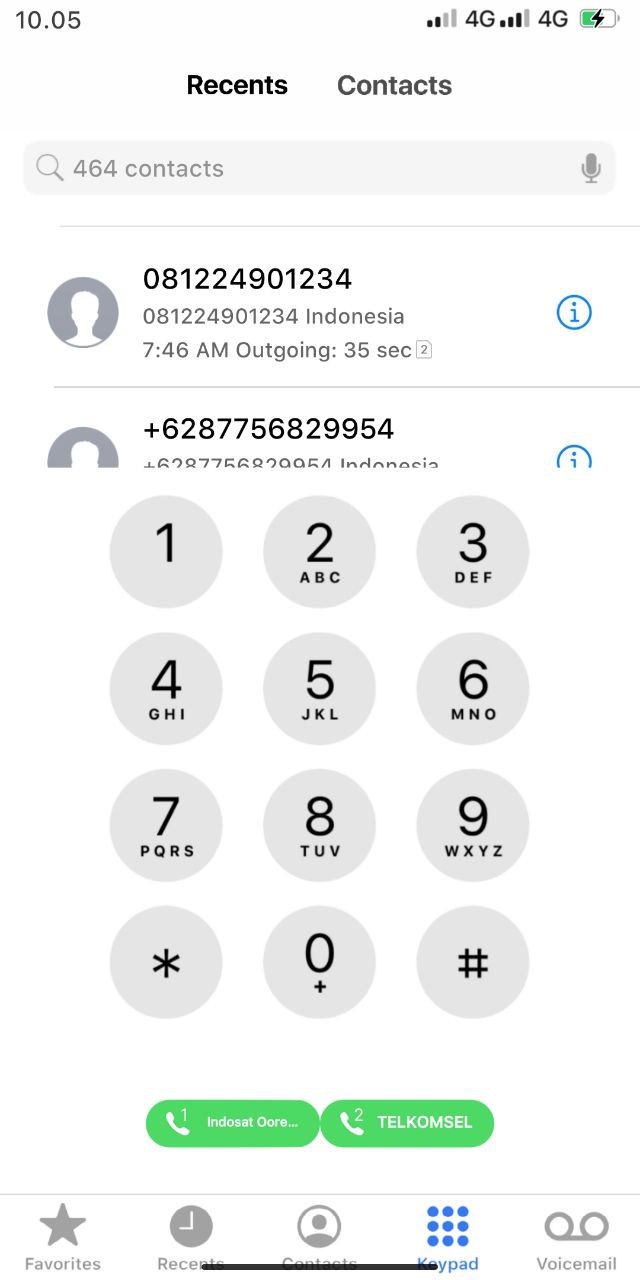
Task: Call using SIM 1 Indosat Ooredoo
Action: coord(233,1123)
